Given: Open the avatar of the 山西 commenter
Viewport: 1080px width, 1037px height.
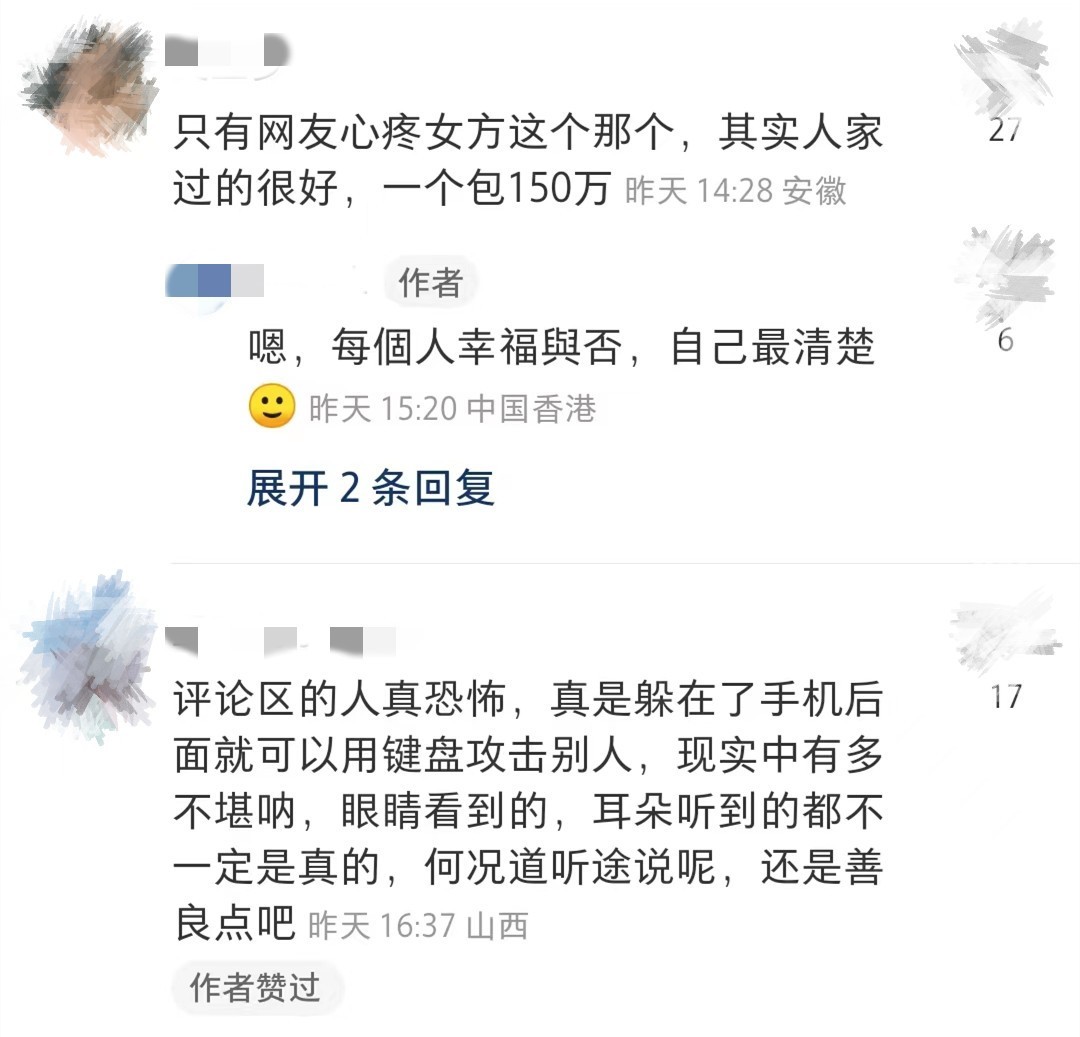Looking at the screenshot, I should [x=87, y=655].
